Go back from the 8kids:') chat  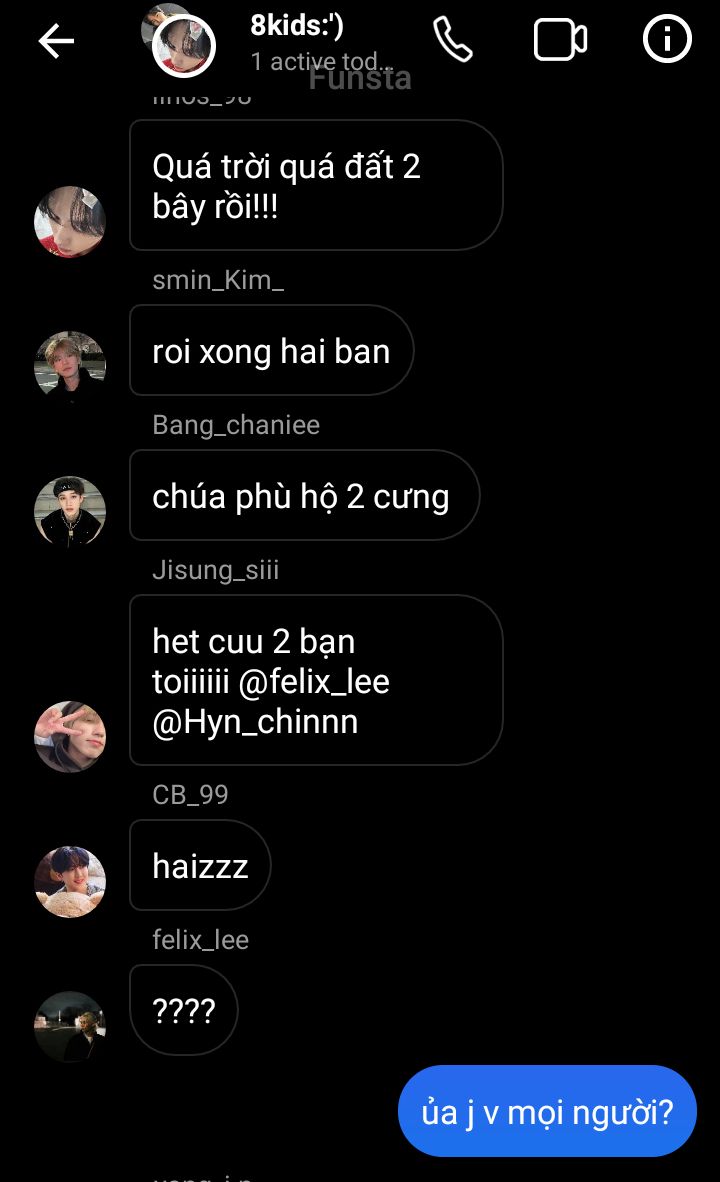pos(57,41)
